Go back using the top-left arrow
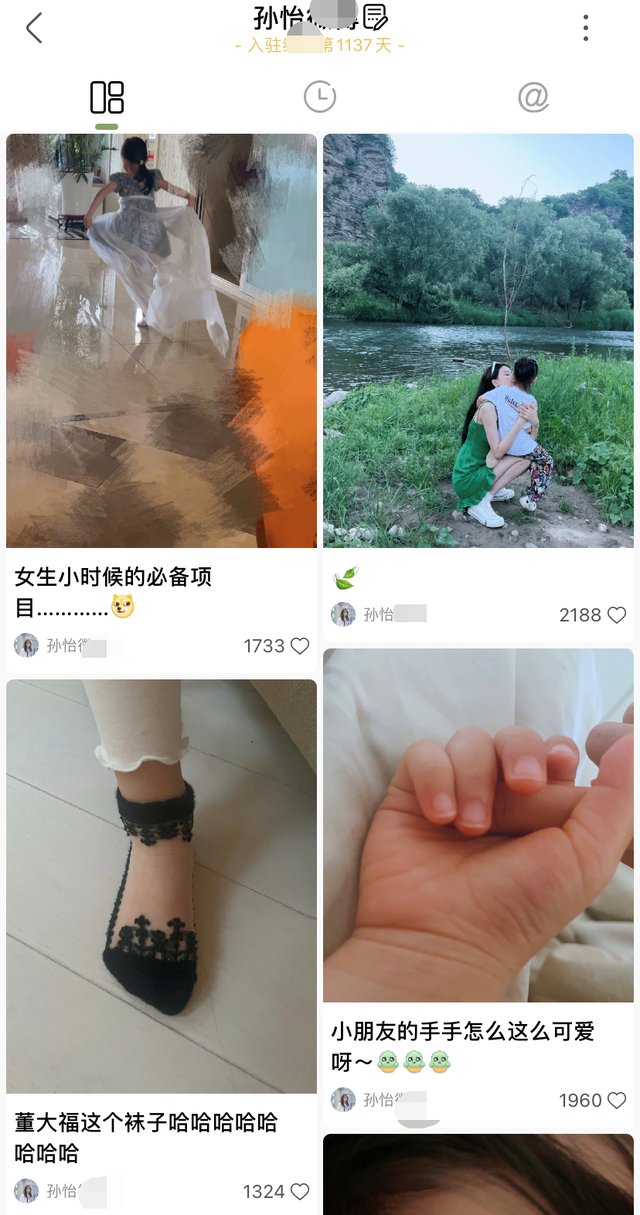The image size is (640, 1215). tap(34, 28)
